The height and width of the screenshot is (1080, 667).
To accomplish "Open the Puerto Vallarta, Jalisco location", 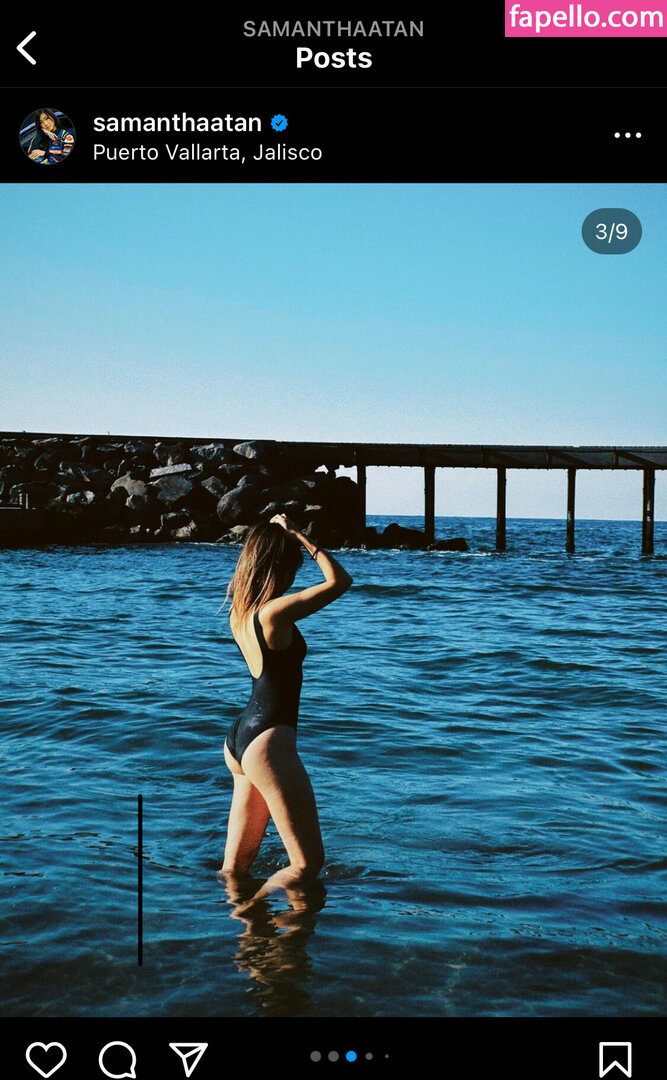I will click(x=207, y=153).
